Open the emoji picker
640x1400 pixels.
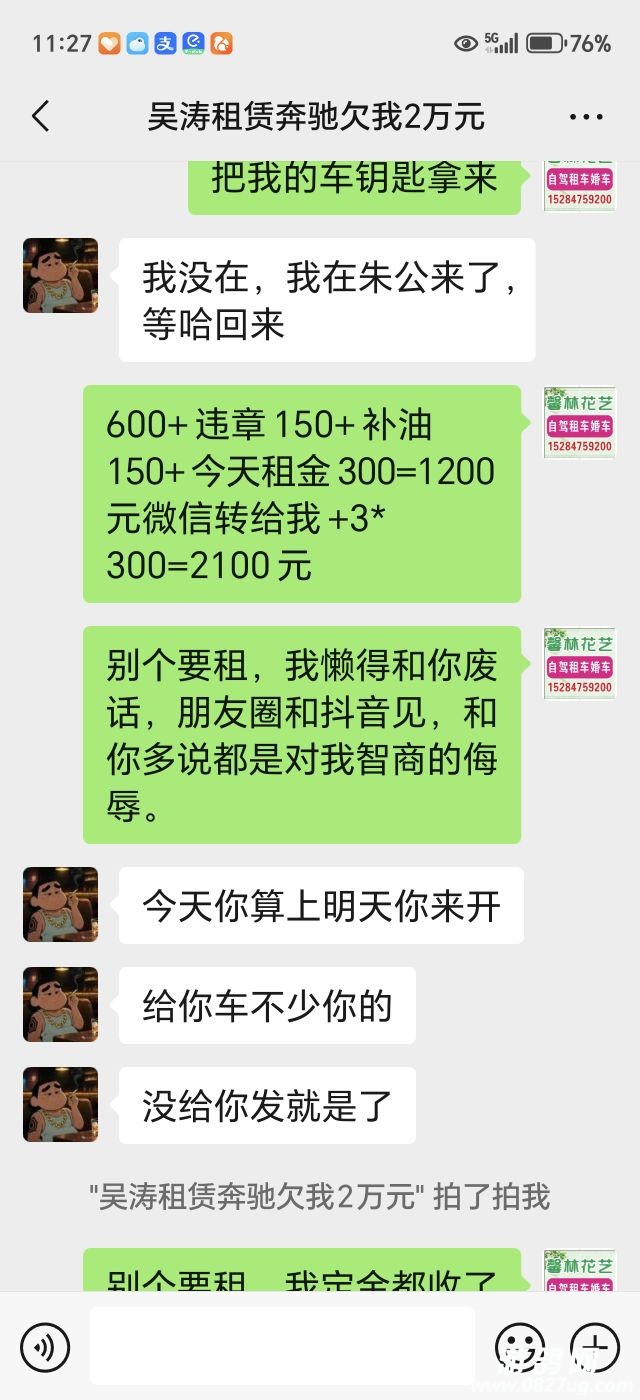[520, 1346]
